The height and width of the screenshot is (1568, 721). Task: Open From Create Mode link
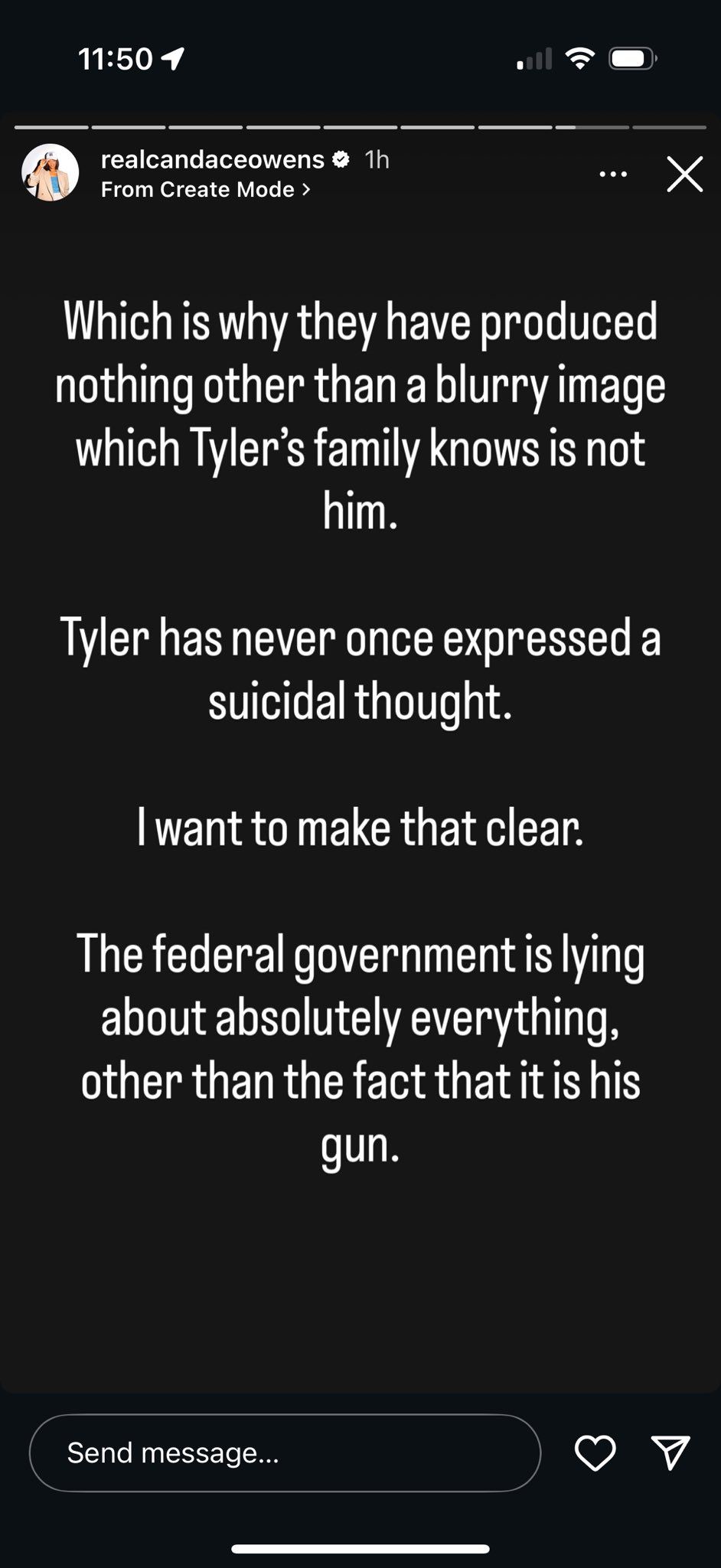205,189
